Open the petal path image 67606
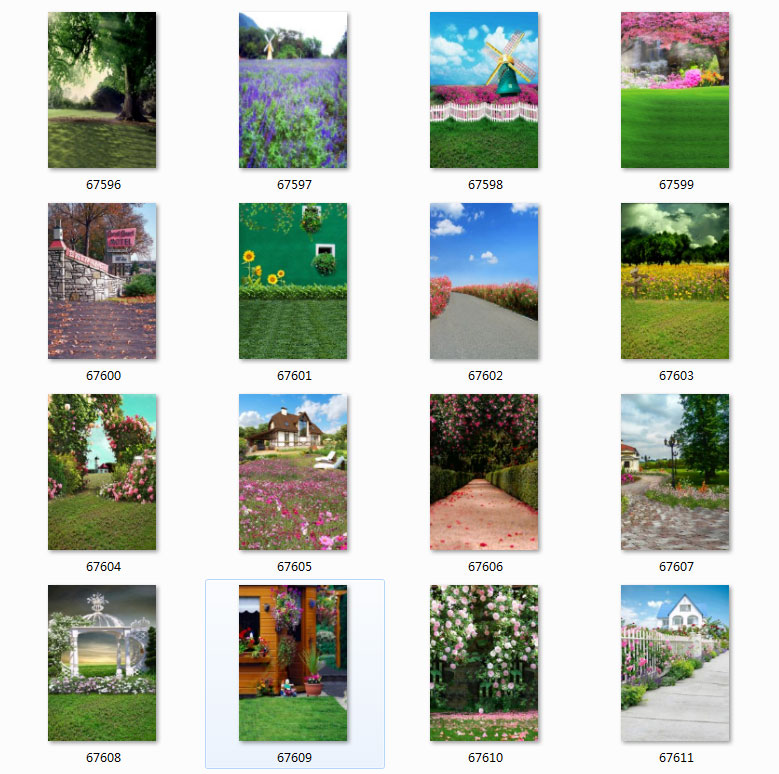This screenshot has width=779, height=774. pos(484,472)
